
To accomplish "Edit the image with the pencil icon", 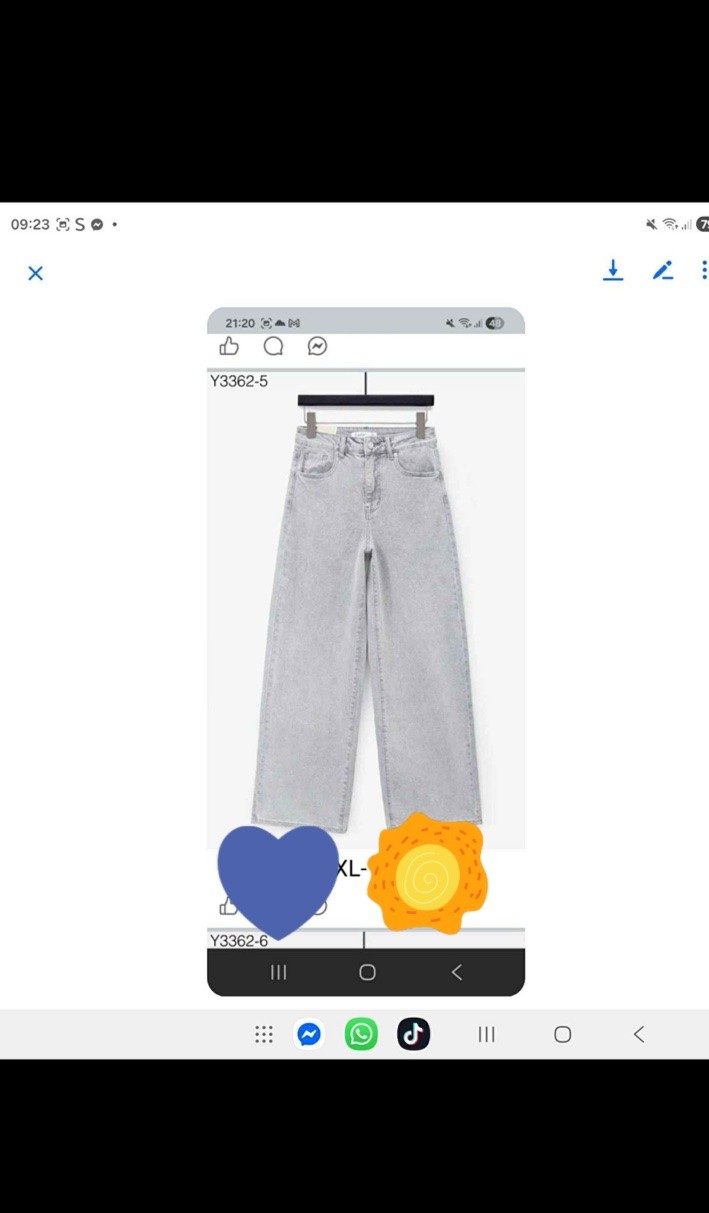I will click(x=662, y=270).
